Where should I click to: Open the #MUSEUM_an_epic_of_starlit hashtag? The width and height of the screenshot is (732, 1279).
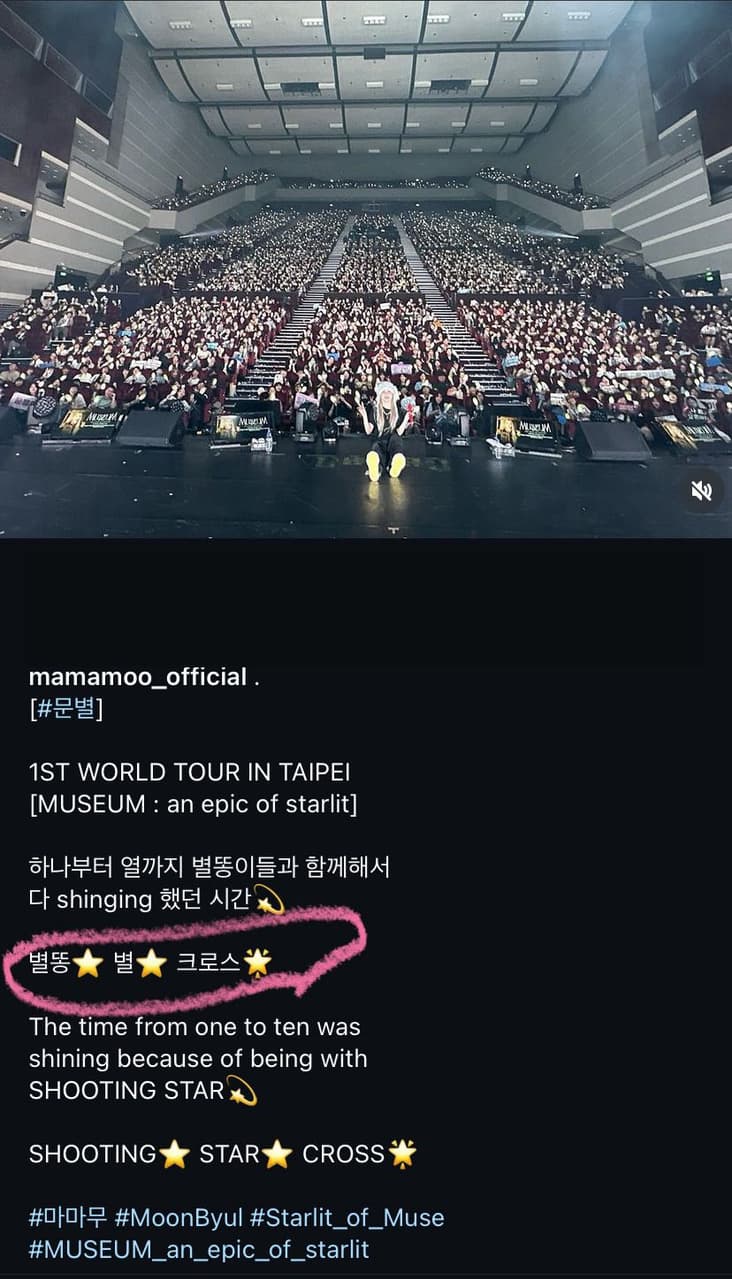pos(199,1249)
